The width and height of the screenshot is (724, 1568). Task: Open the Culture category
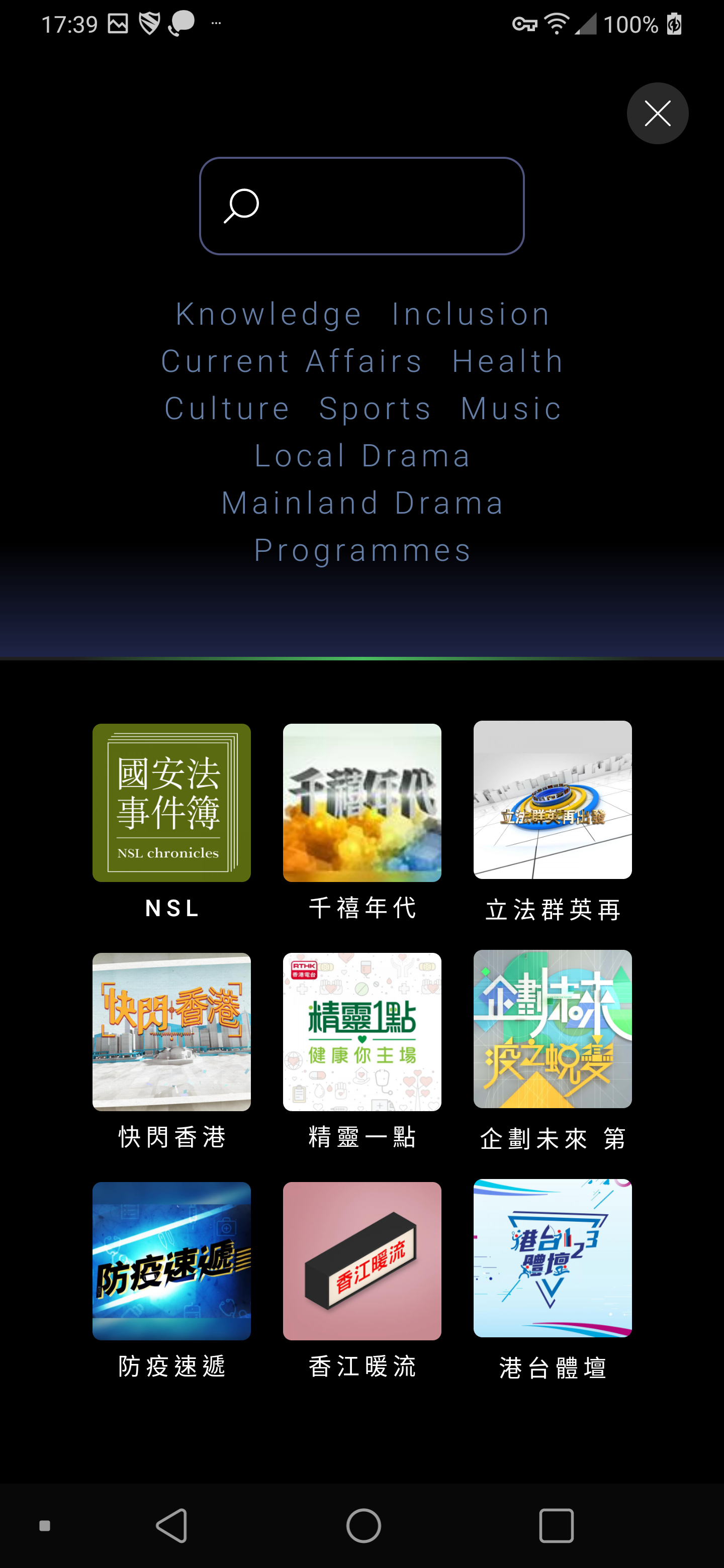click(227, 409)
